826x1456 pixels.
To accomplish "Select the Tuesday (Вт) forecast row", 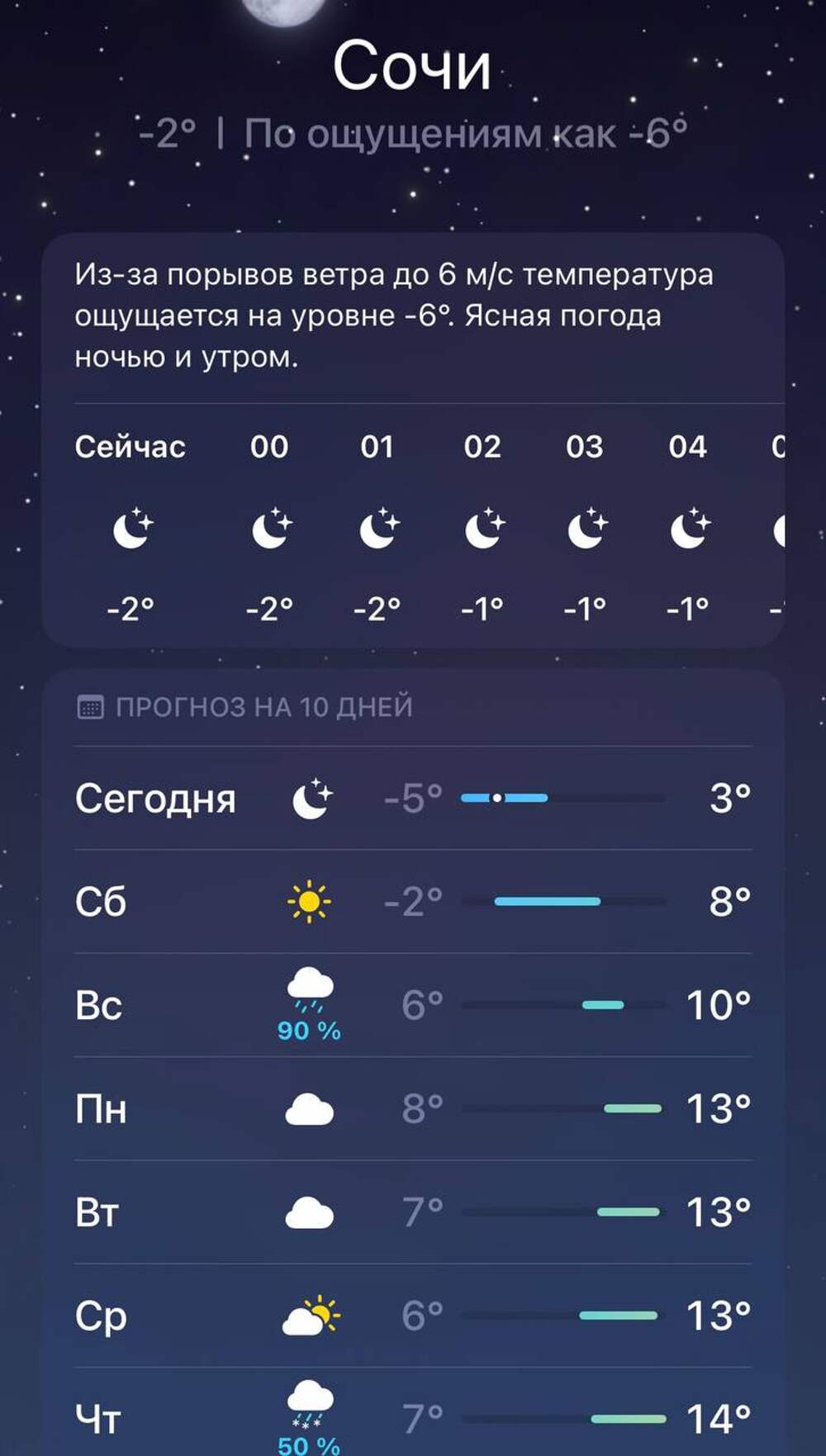I will click(413, 1212).
